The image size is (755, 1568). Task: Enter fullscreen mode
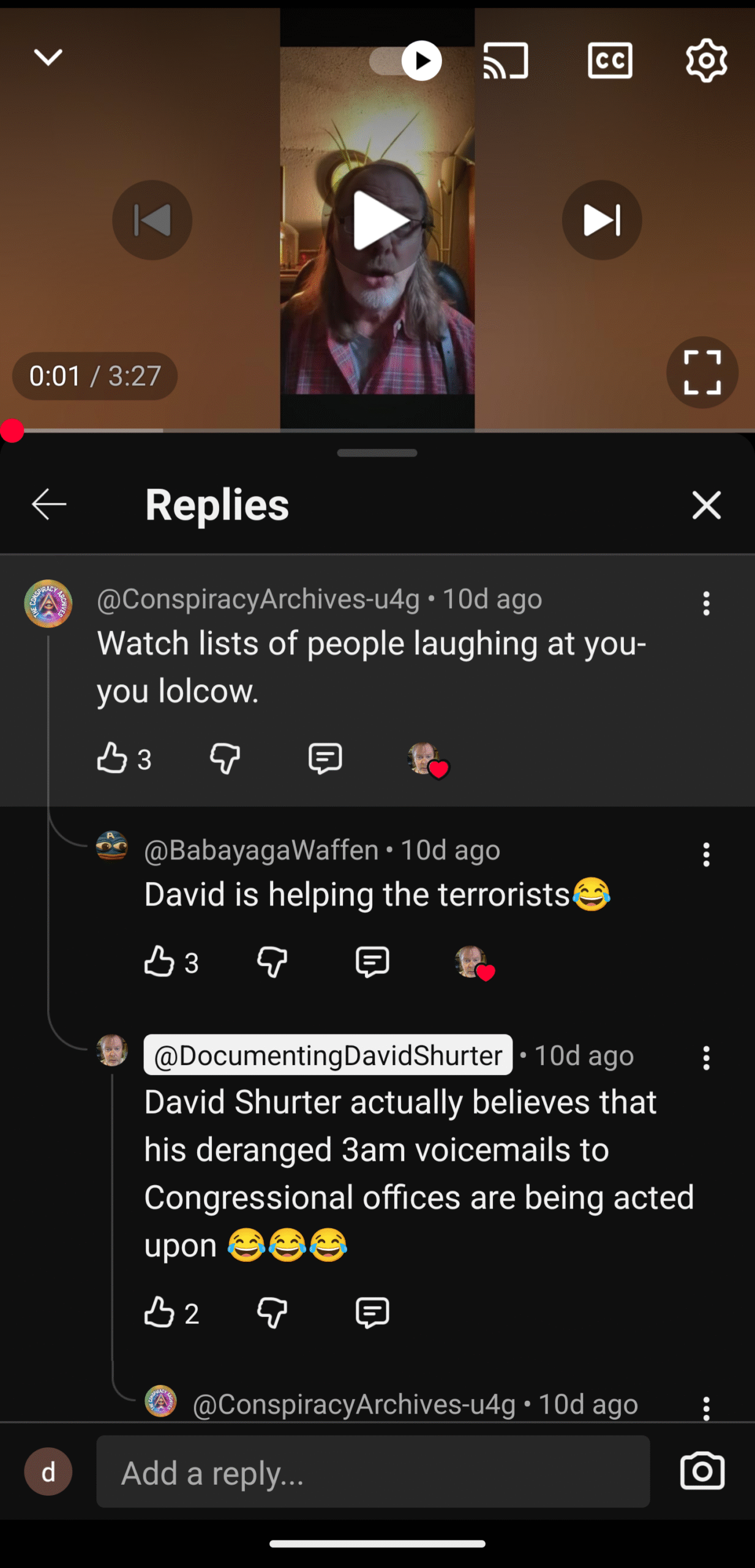[x=702, y=372]
